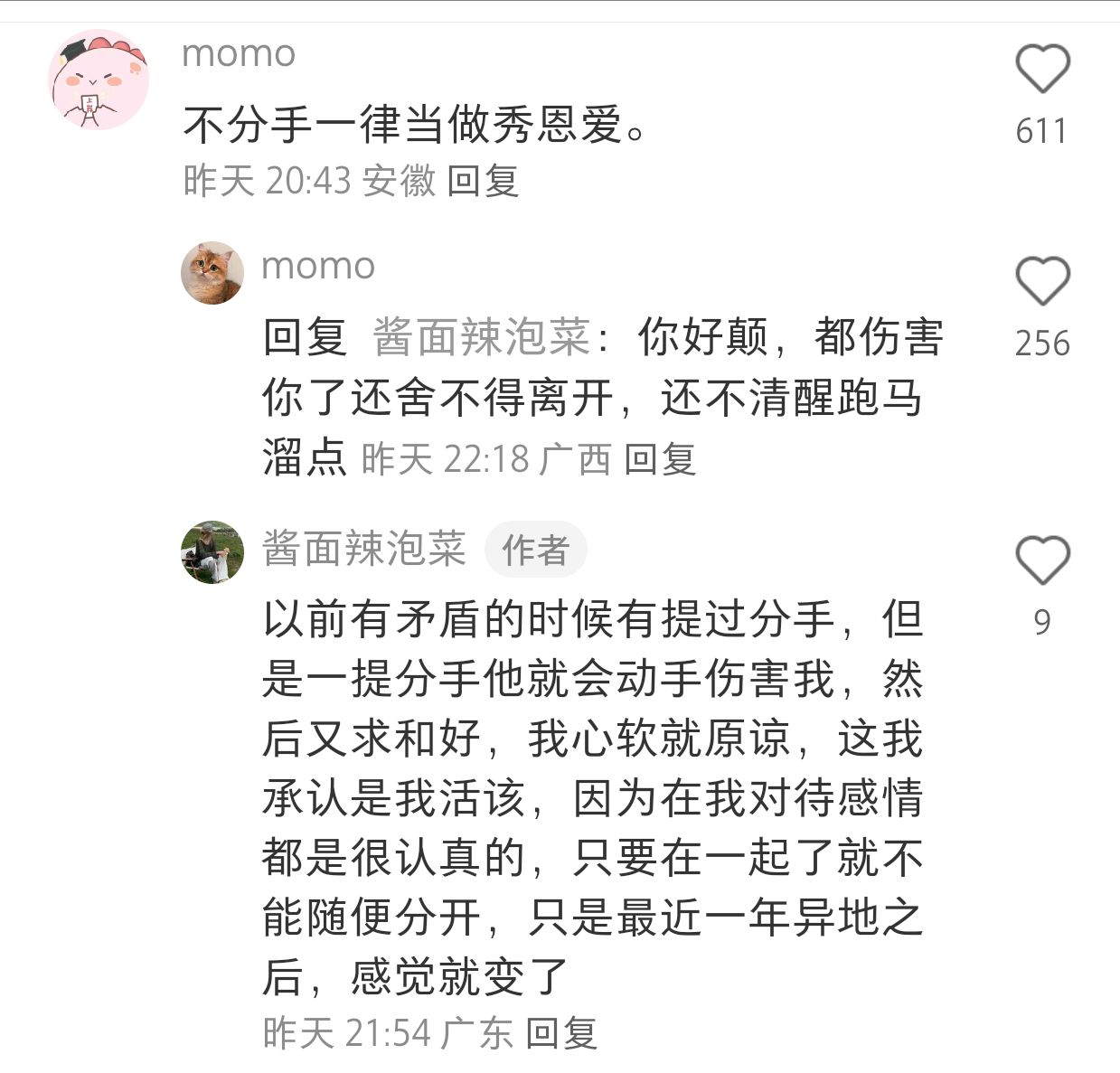Reply to the author's comment from 广东
Screen dimensions: 1120x1073
point(561,1032)
